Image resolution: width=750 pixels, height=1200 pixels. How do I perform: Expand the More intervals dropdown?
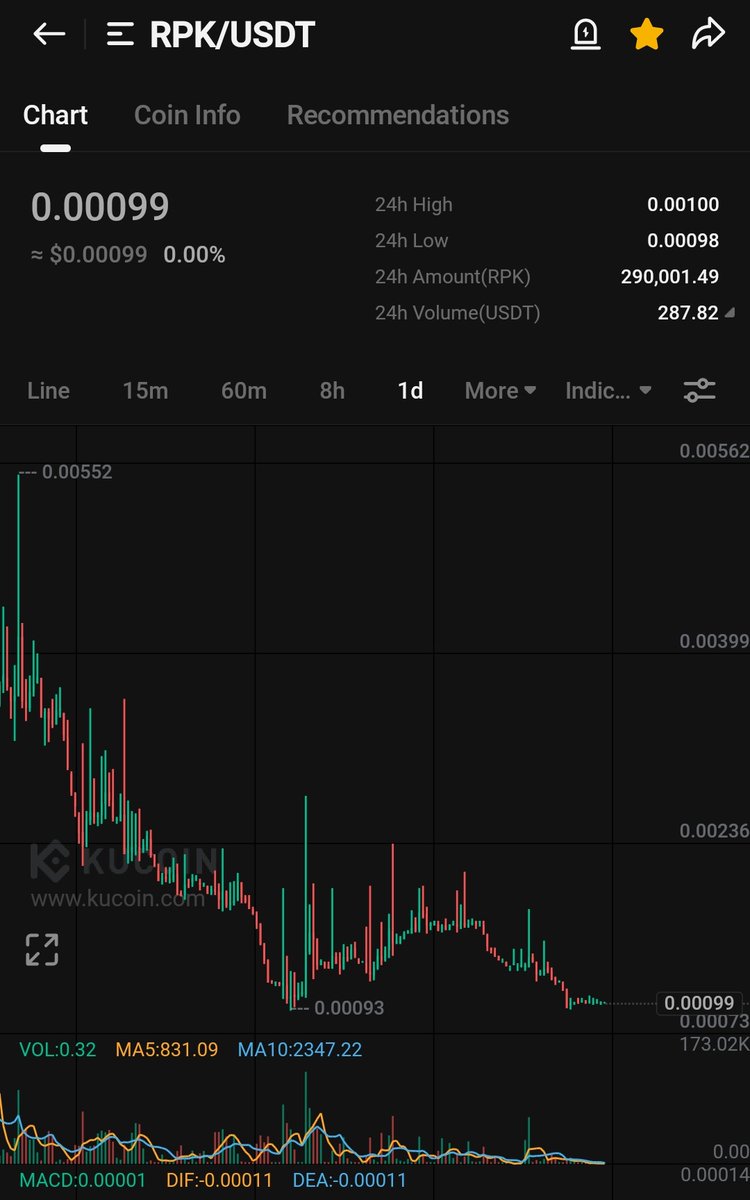[500, 390]
